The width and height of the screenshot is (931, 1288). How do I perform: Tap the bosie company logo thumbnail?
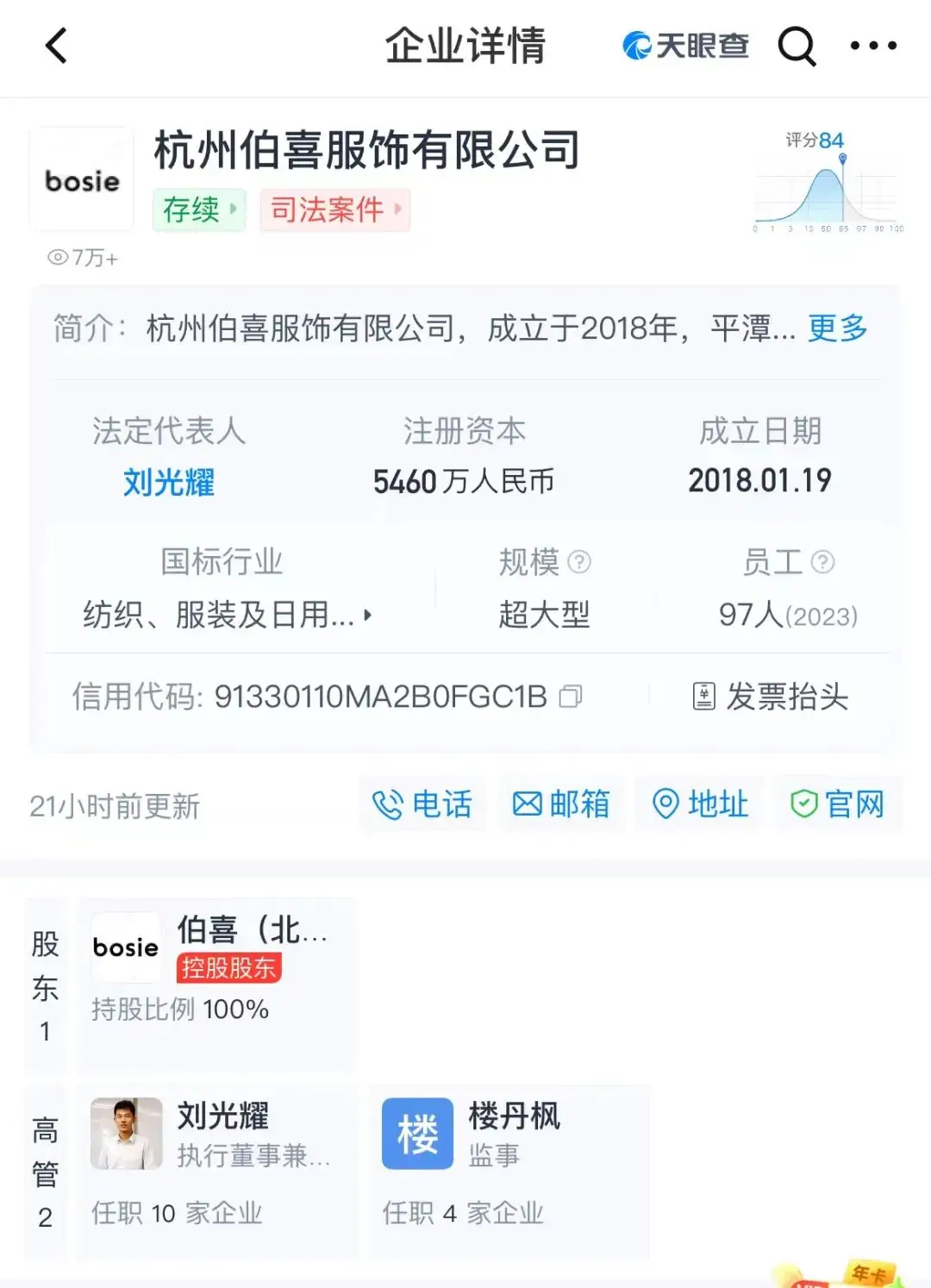(81, 178)
